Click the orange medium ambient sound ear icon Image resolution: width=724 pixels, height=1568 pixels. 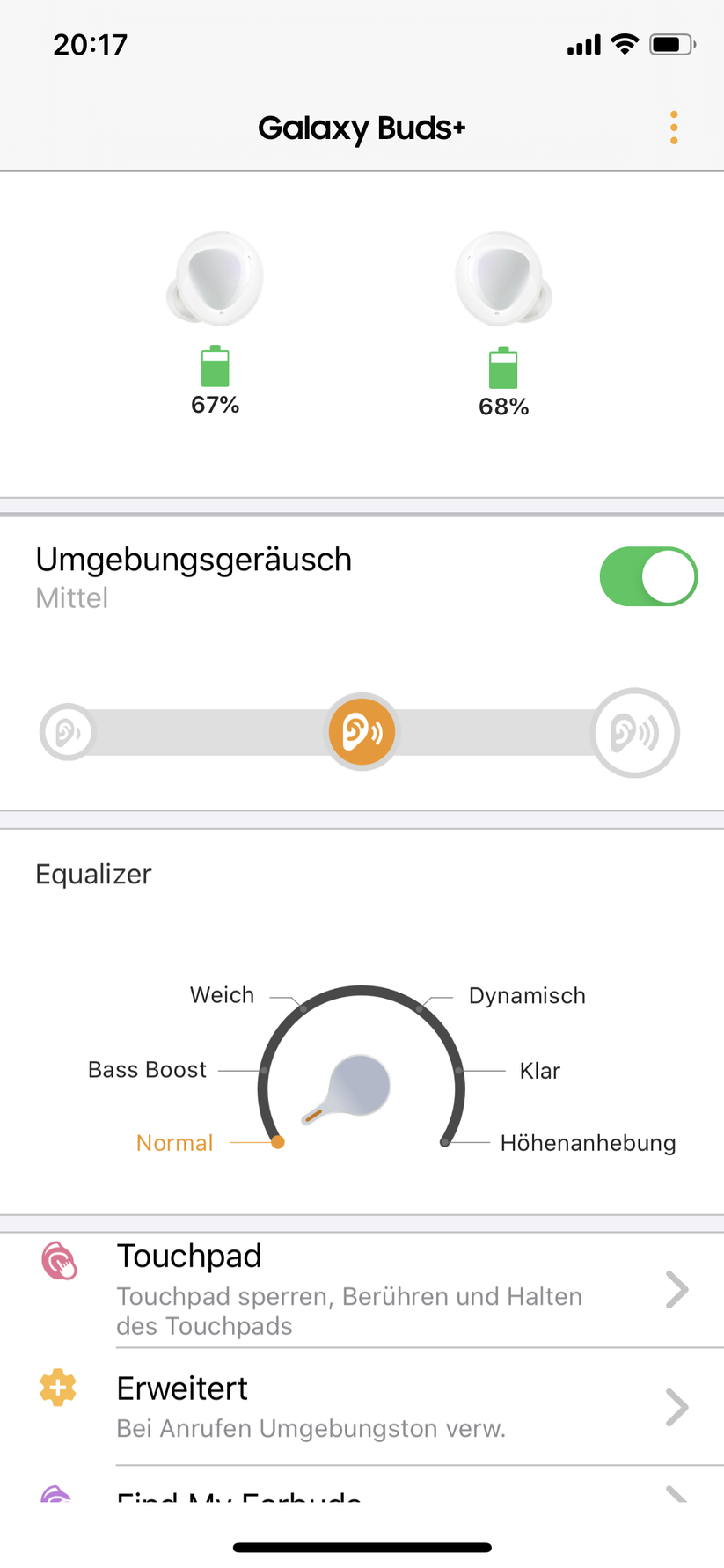pos(362,731)
